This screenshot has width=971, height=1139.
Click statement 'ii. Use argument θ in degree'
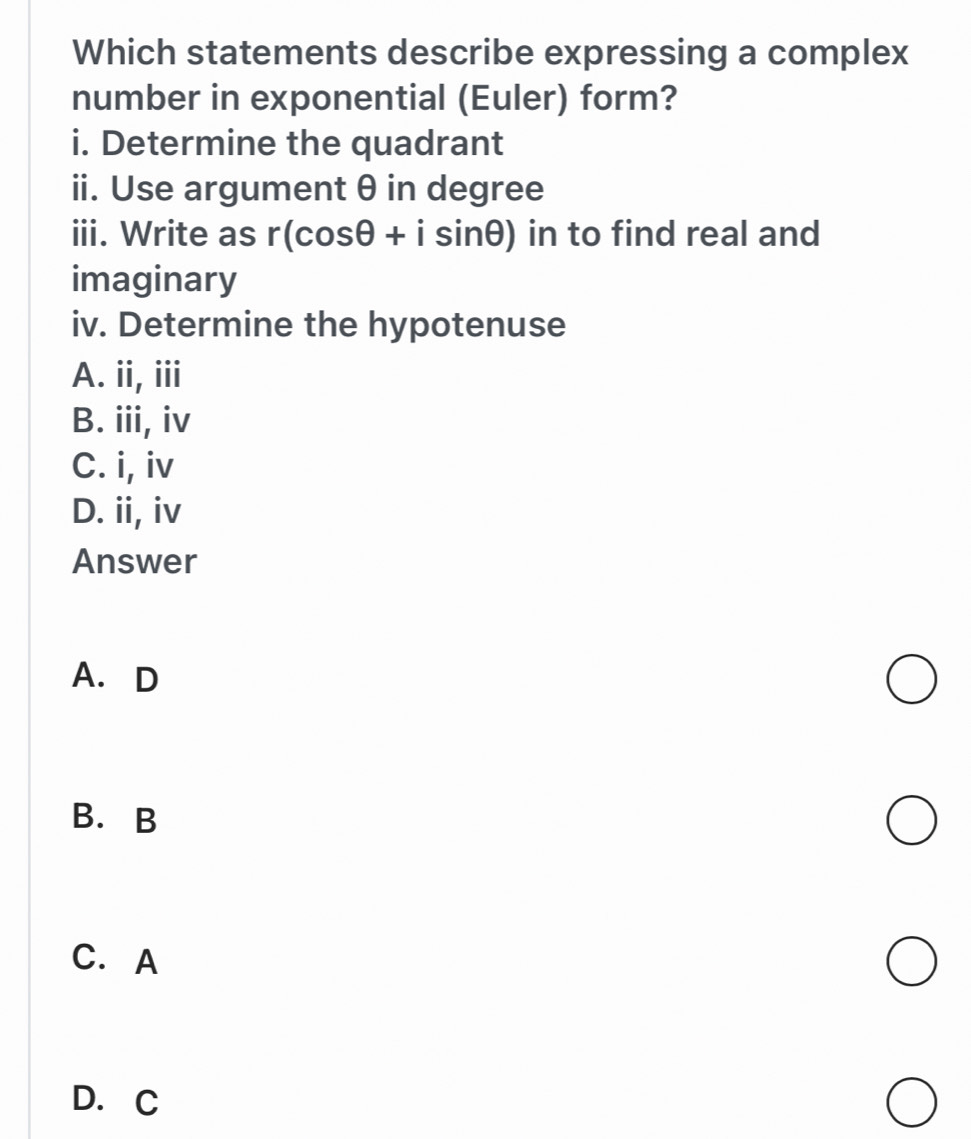coord(306,189)
